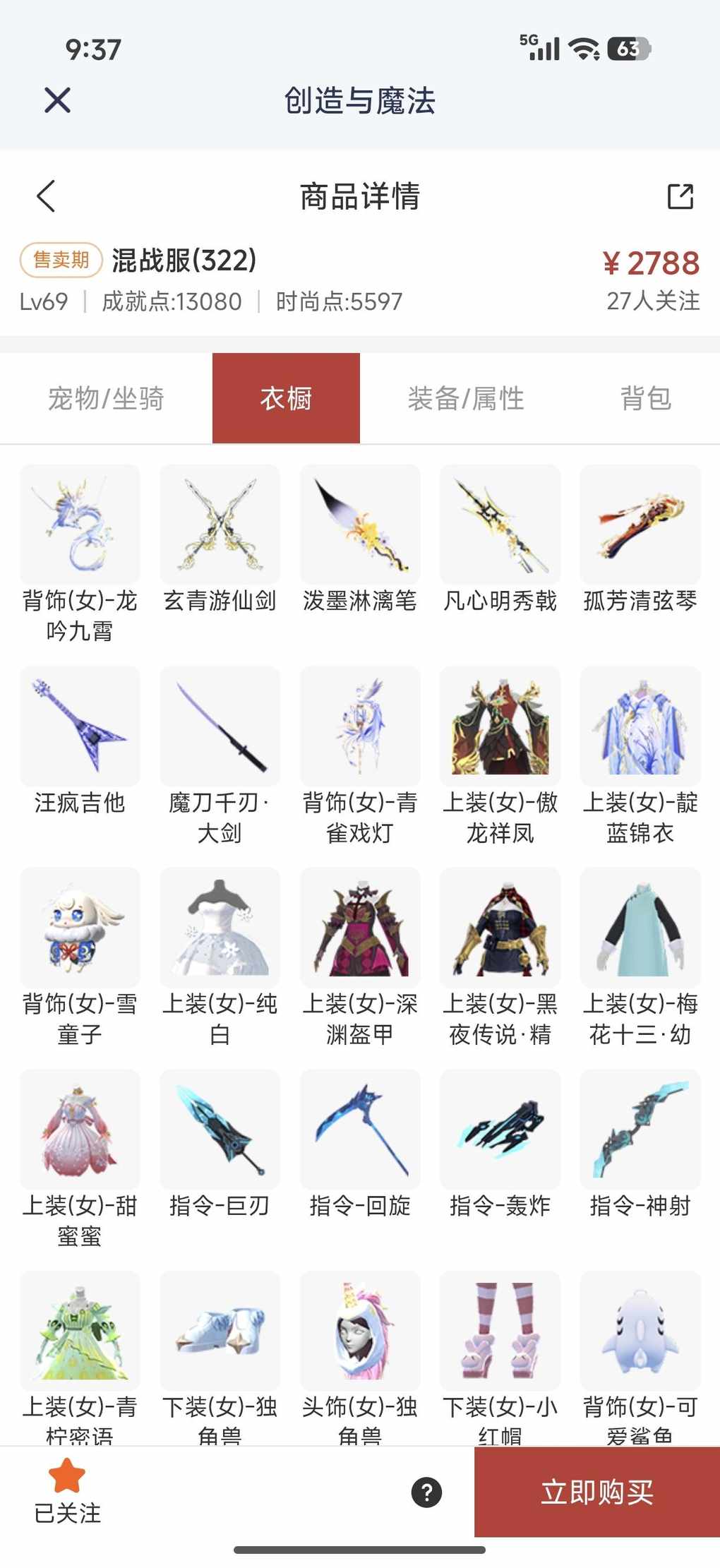The height and width of the screenshot is (1568, 720).
Task: Switch to the 装备/属性 tab
Action: click(x=466, y=399)
